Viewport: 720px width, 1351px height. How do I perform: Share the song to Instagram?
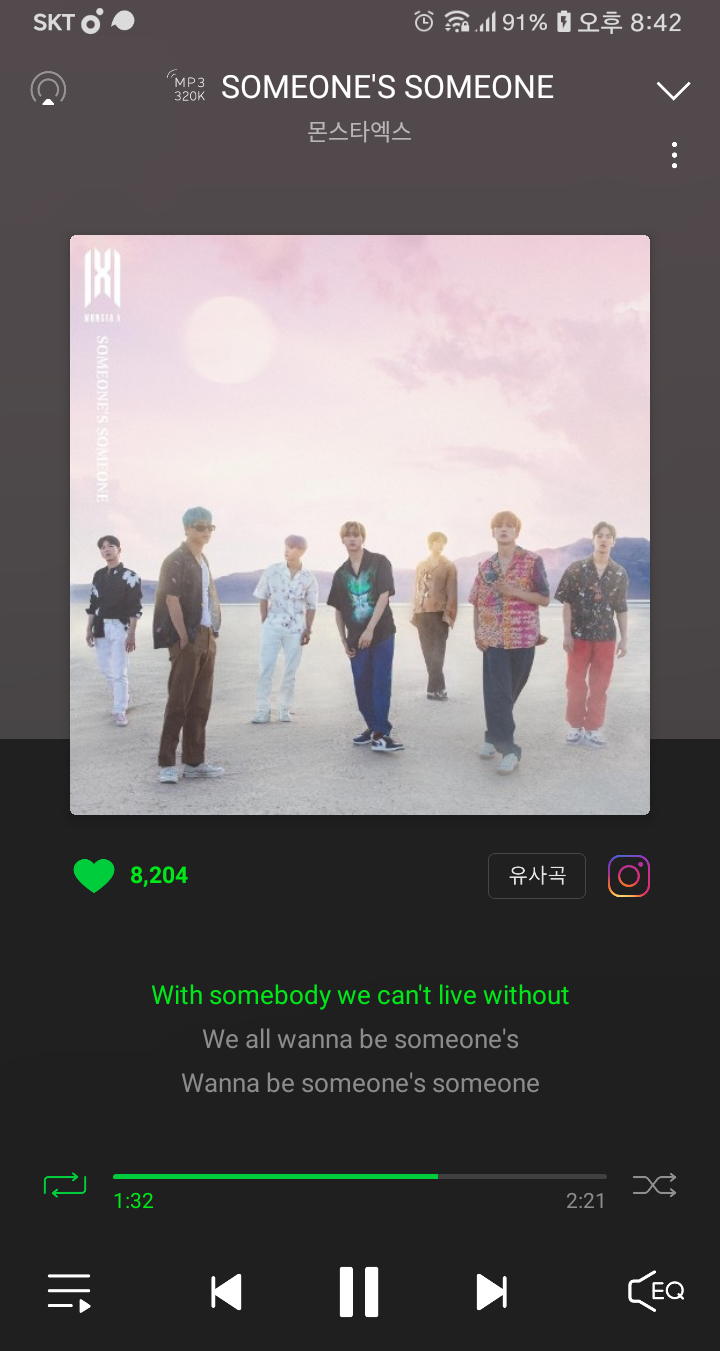(629, 876)
